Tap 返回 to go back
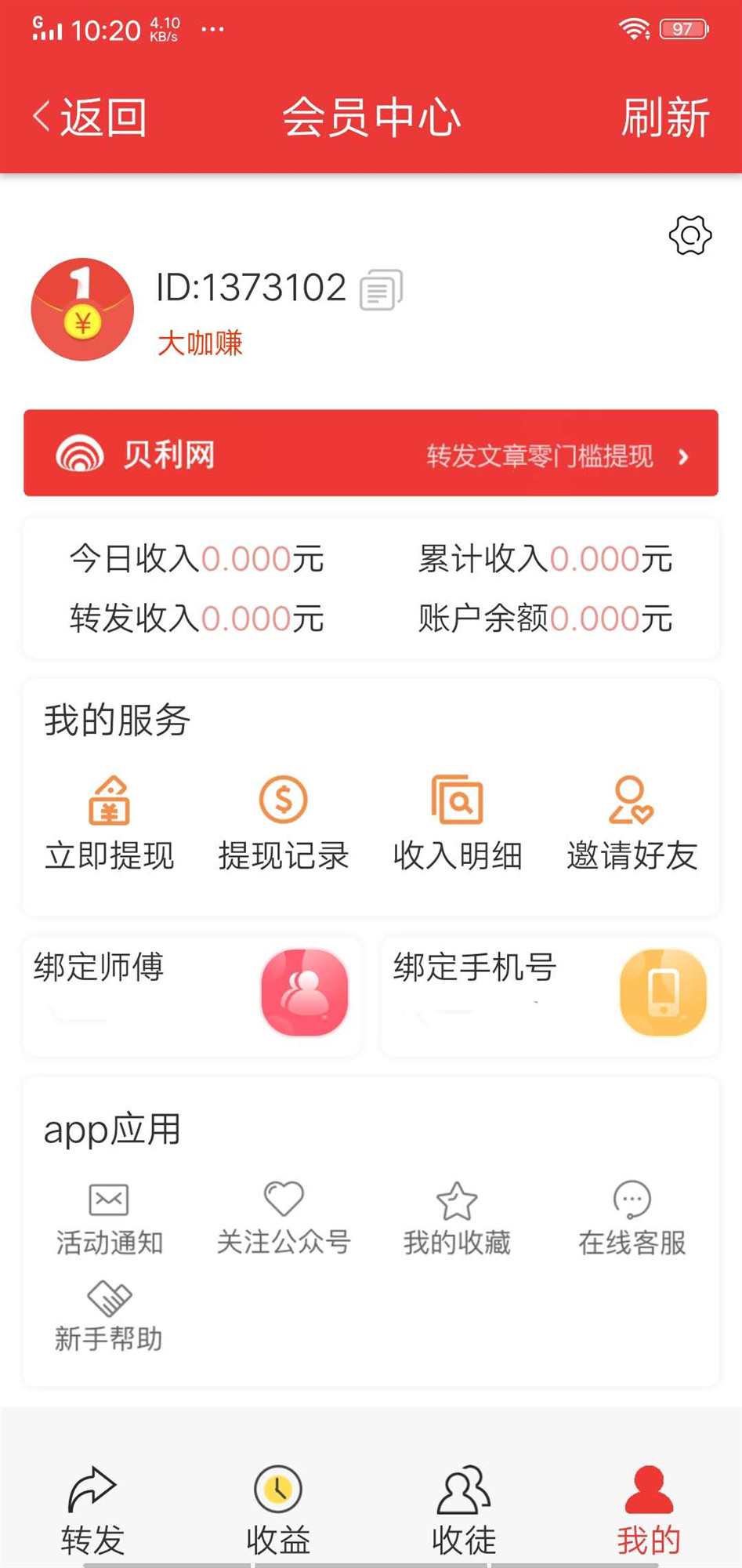This screenshot has height=1568, width=742. click(89, 116)
